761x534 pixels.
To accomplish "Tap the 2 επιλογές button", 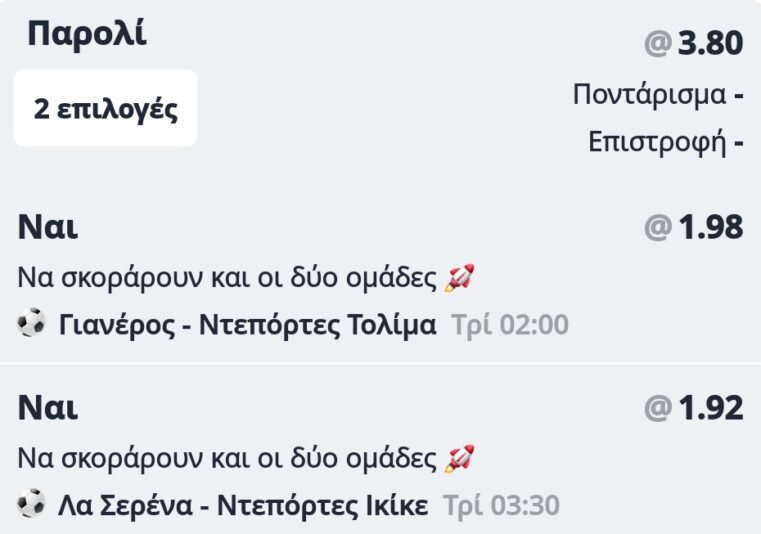I will [105, 108].
